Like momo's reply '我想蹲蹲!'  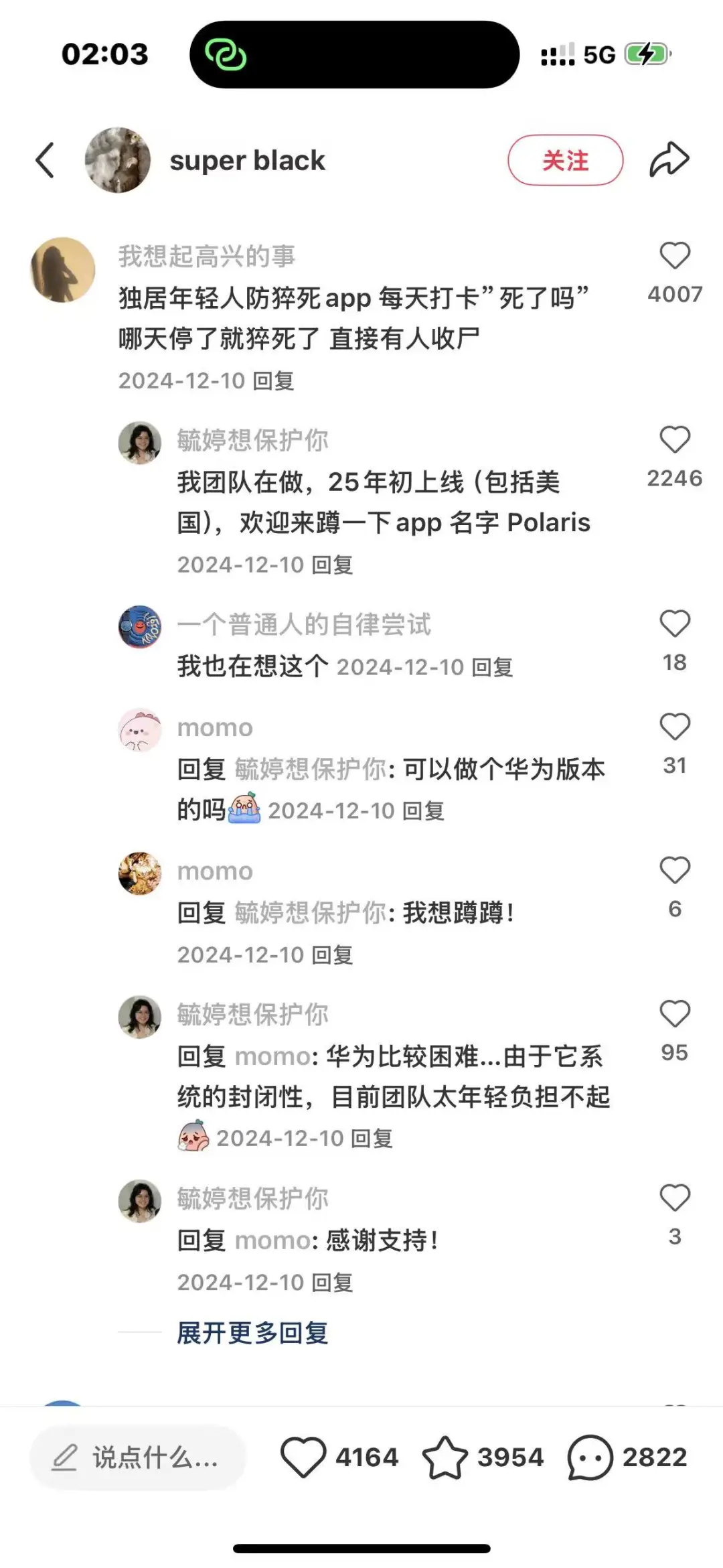click(674, 871)
